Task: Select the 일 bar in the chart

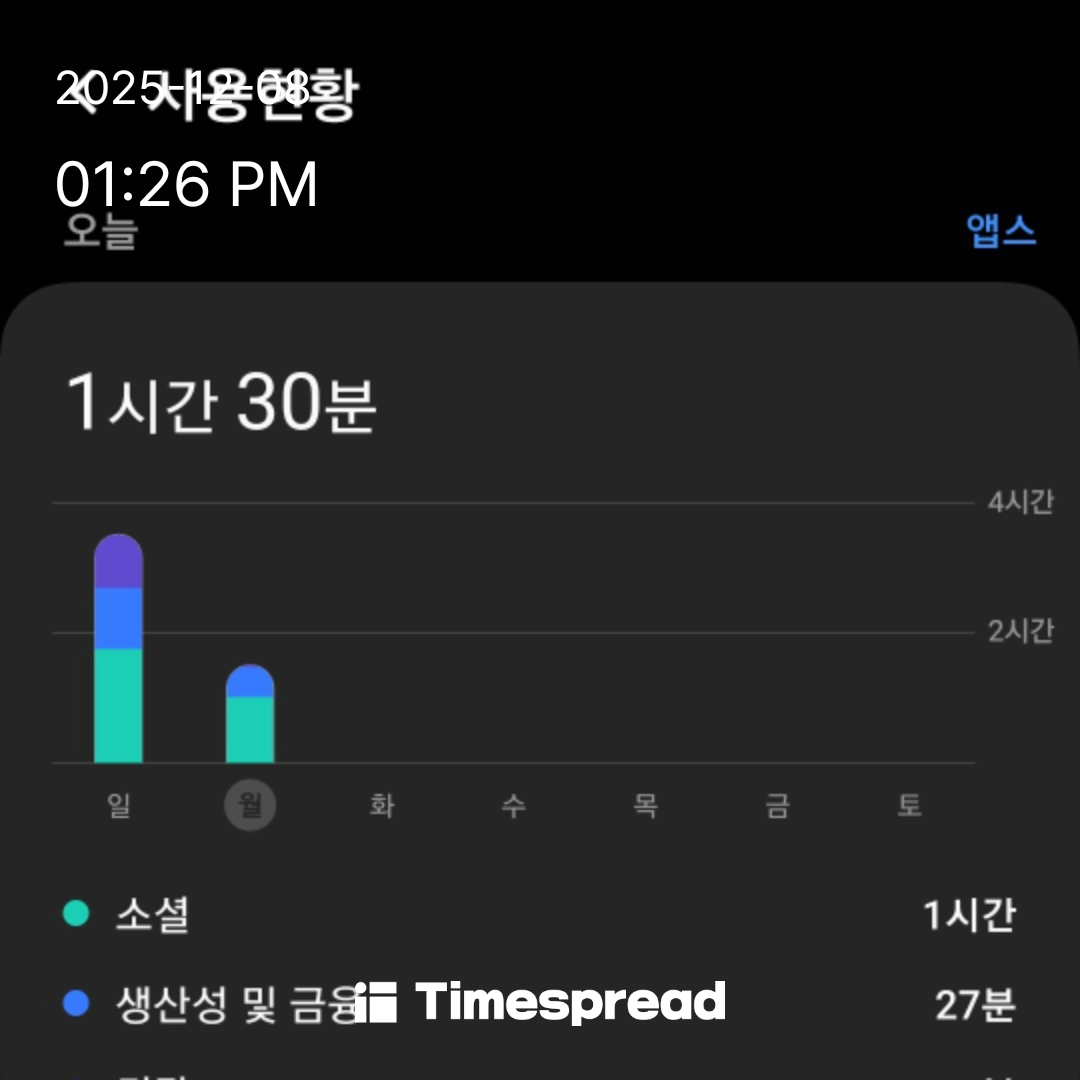Action: [118, 650]
